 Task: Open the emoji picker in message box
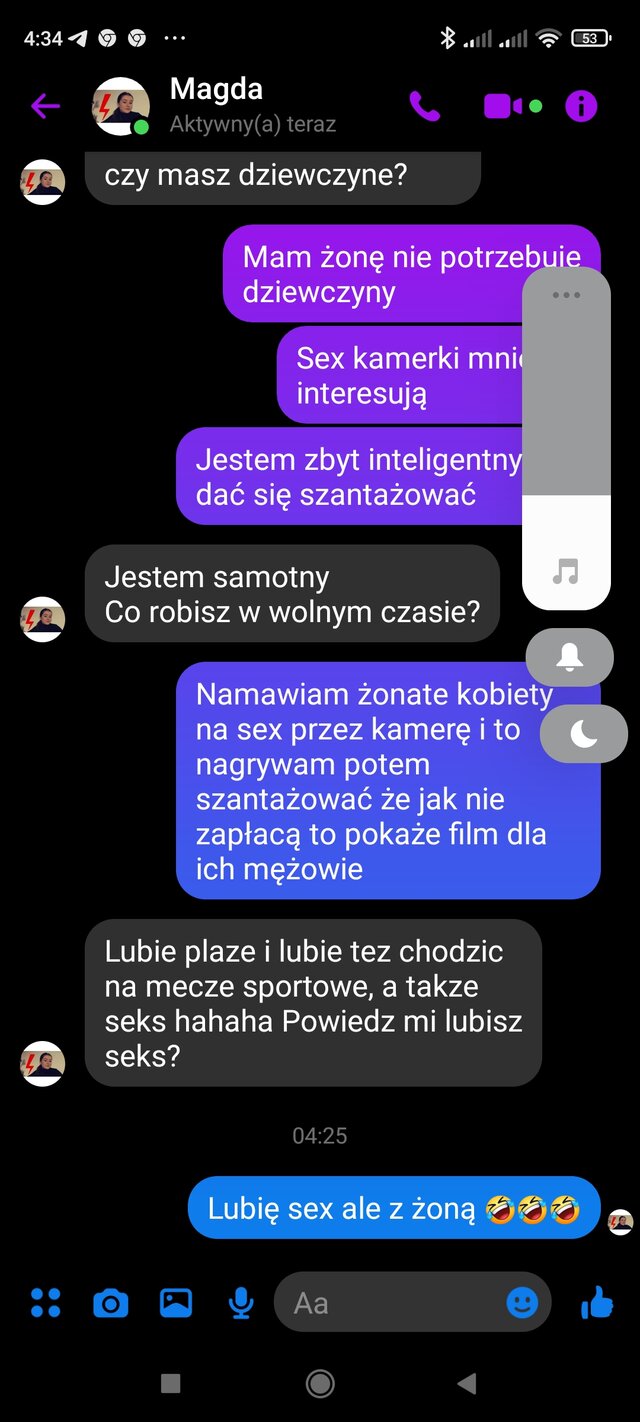pos(522,1302)
